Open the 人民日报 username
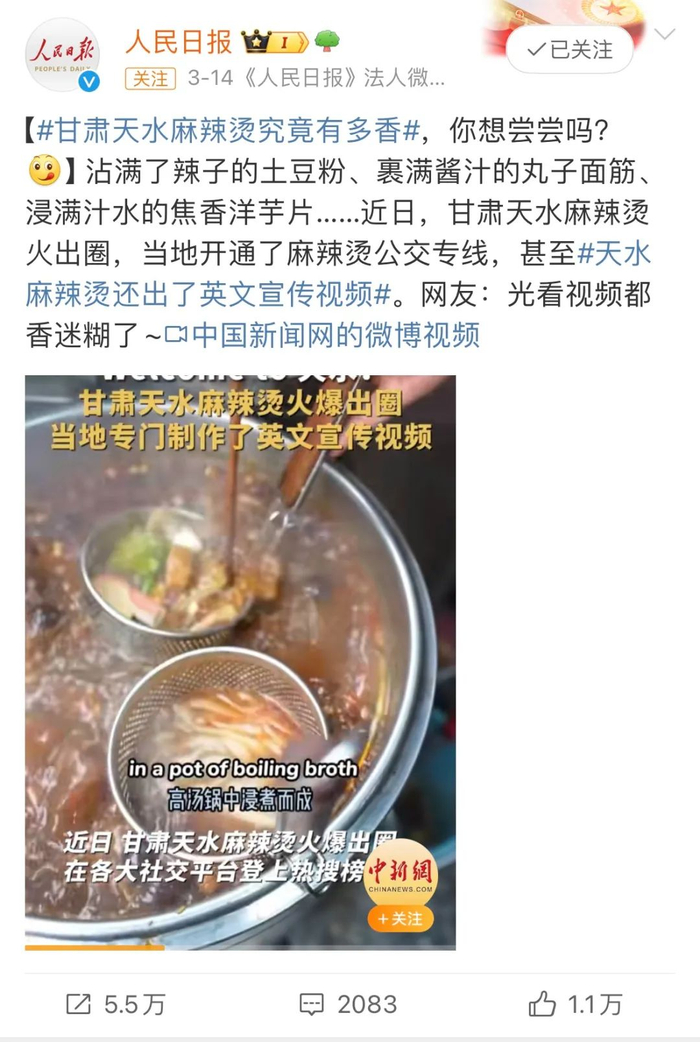The width and height of the screenshot is (700, 1042). pos(178,42)
